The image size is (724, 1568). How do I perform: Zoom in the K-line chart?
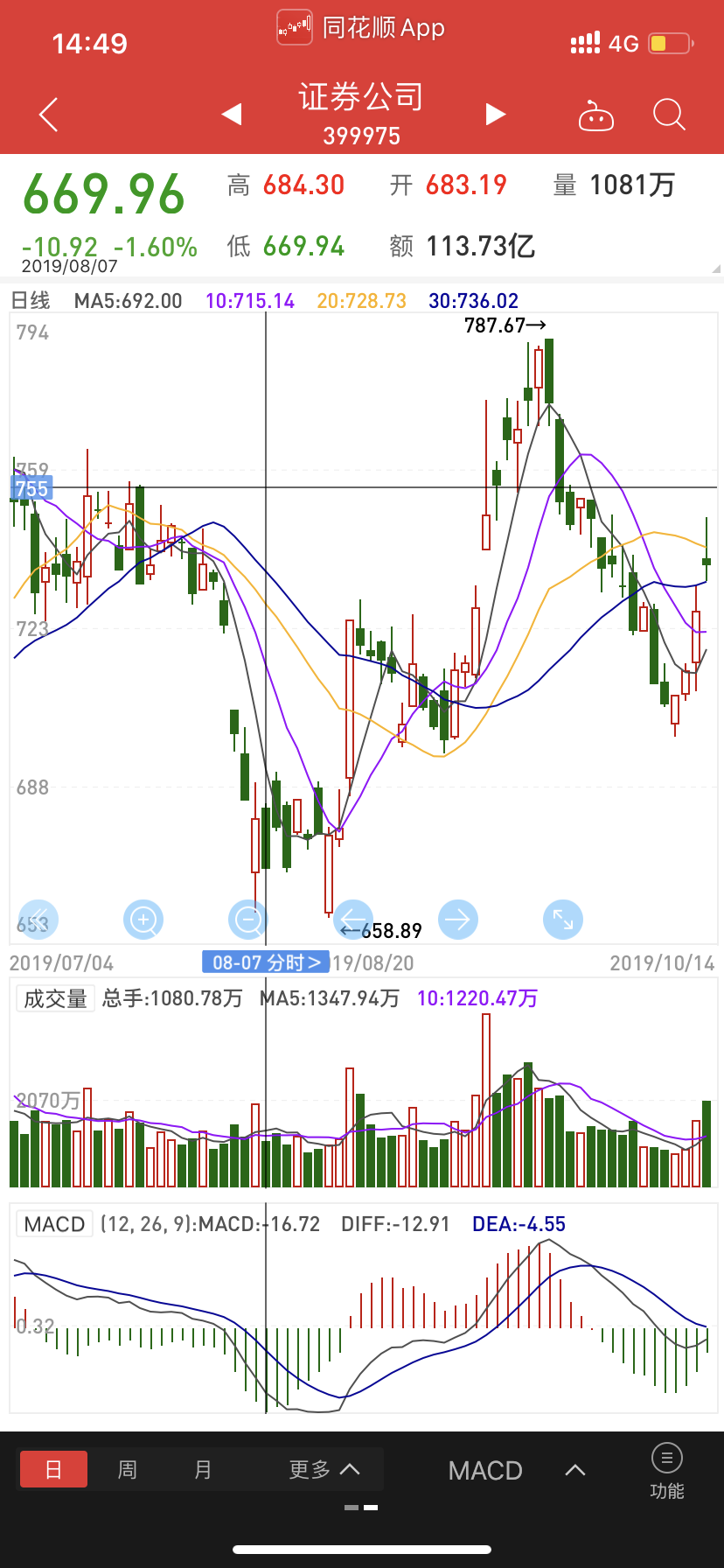[x=143, y=920]
